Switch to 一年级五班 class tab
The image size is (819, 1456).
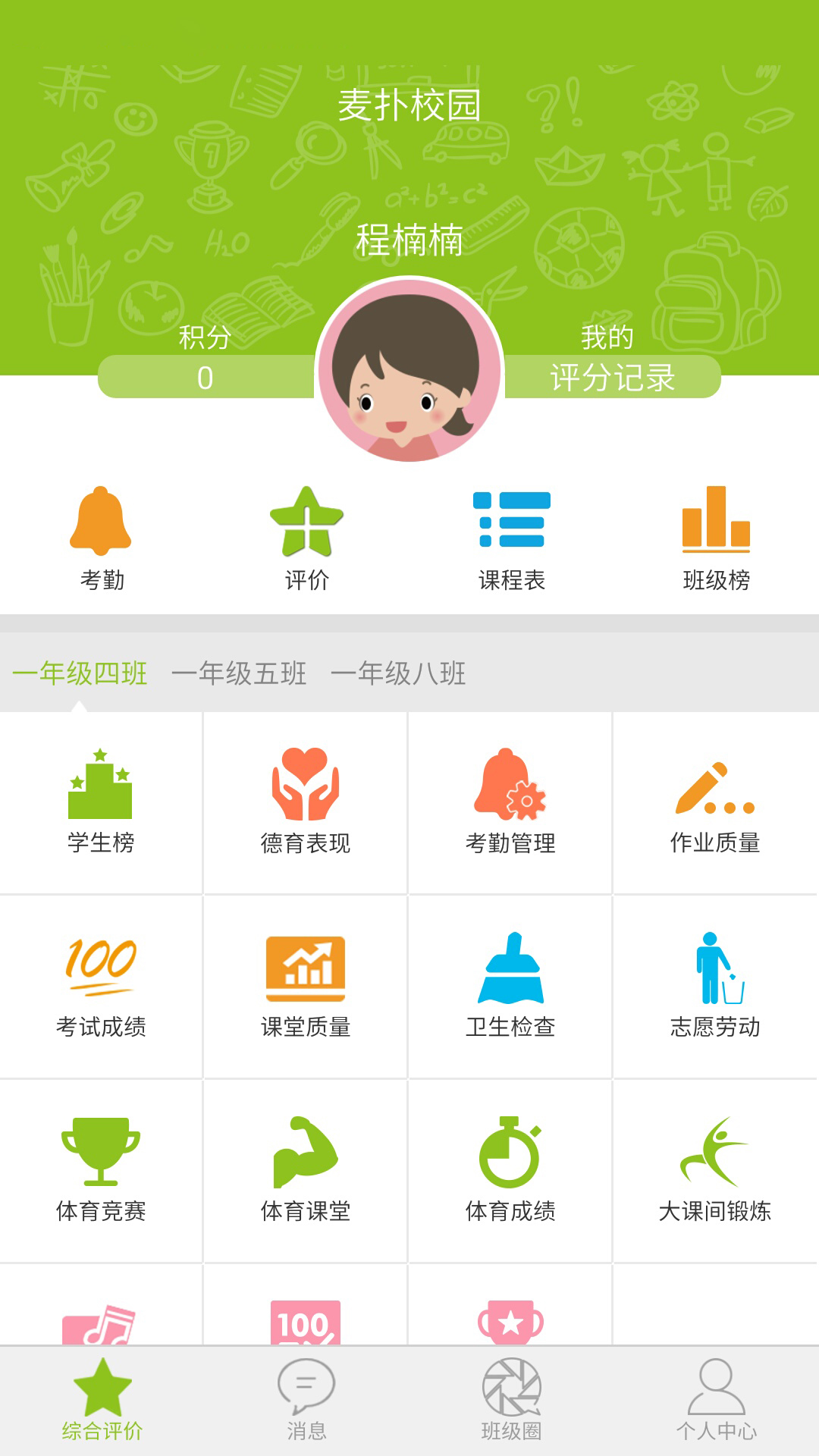tap(239, 673)
